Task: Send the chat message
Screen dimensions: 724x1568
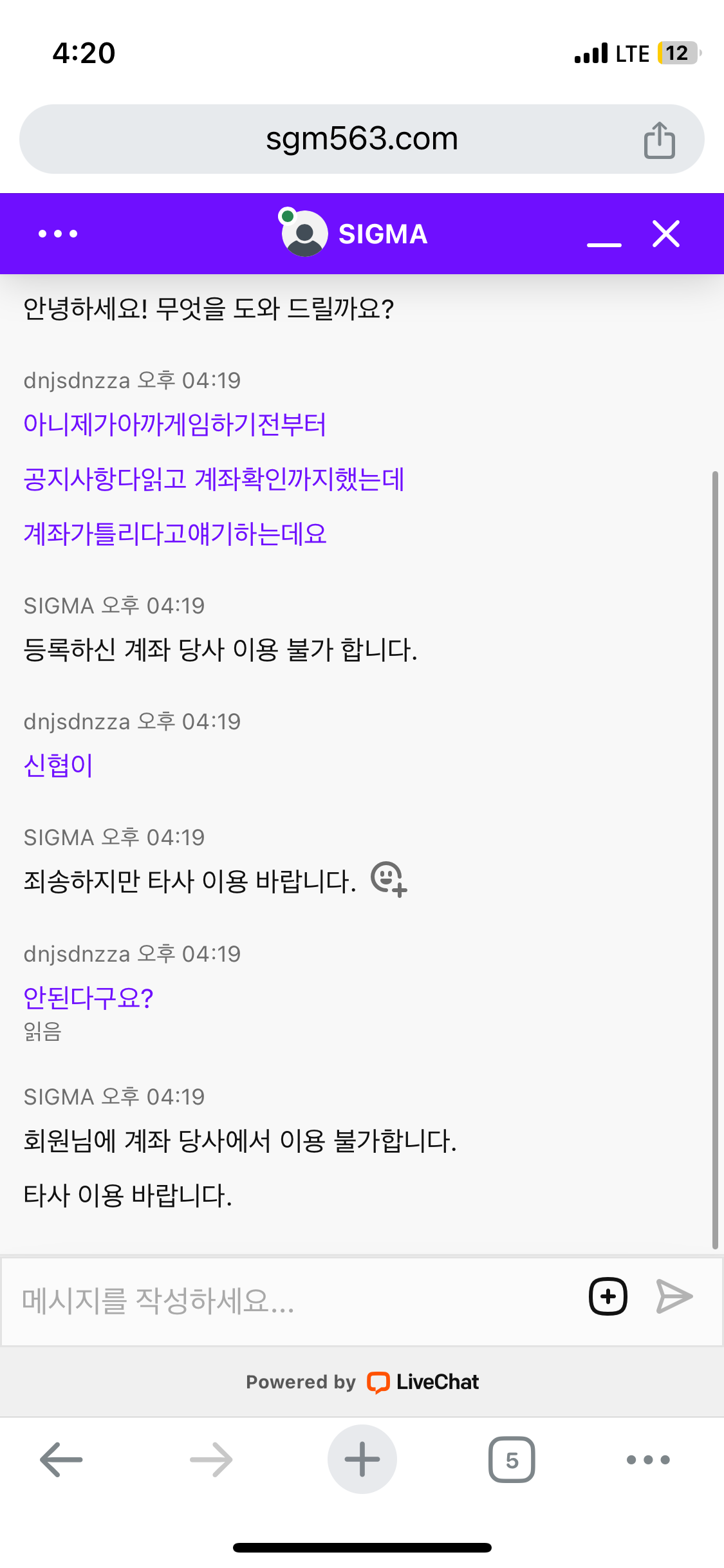Action: (674, 1296)
